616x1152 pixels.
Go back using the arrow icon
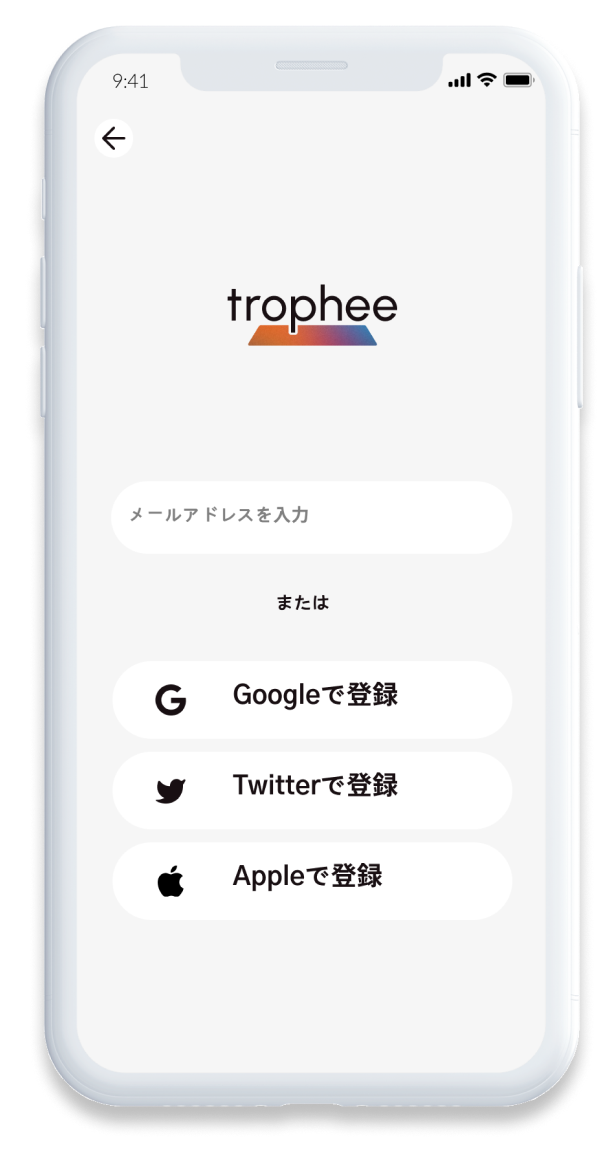pyautogui.click(x=114, y=138)
